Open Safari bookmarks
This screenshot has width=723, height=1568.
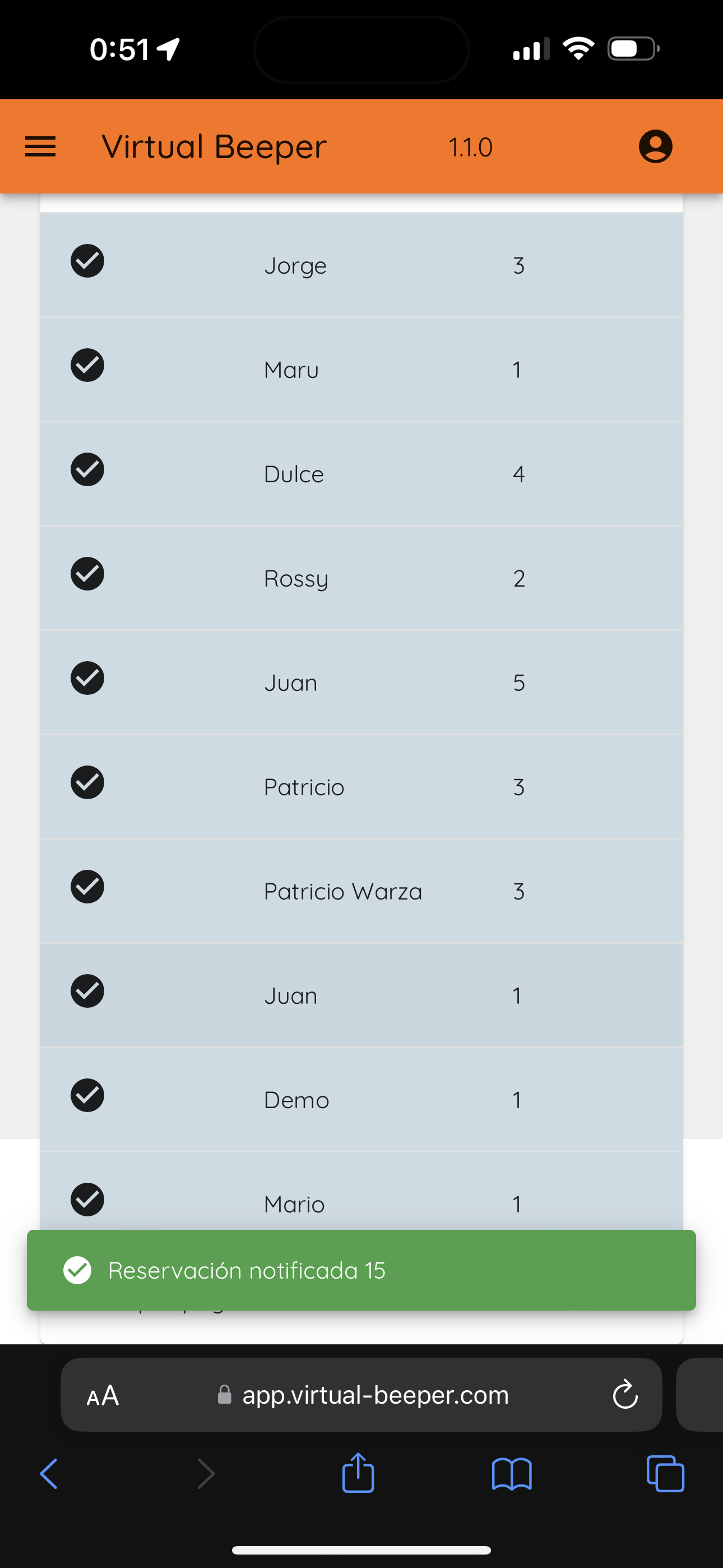(x=512, y=1474)
